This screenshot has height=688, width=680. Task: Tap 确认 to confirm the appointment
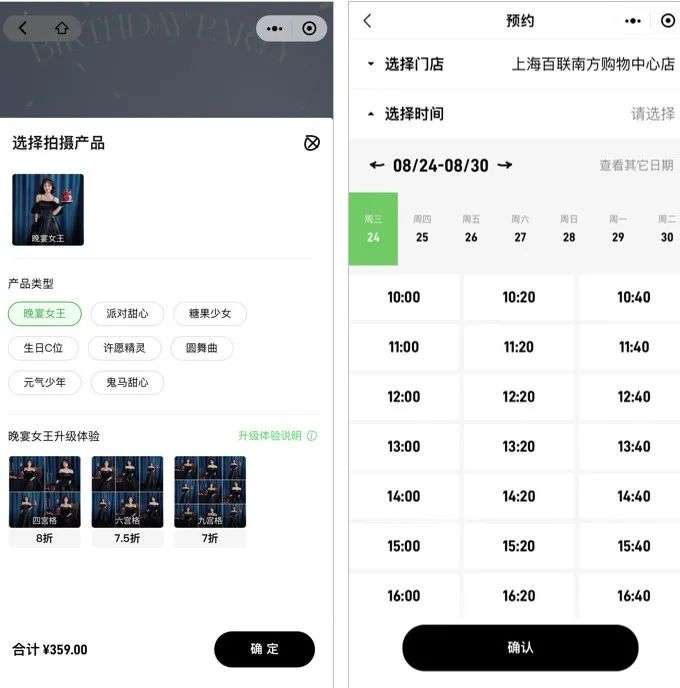(x=520, y=648)
